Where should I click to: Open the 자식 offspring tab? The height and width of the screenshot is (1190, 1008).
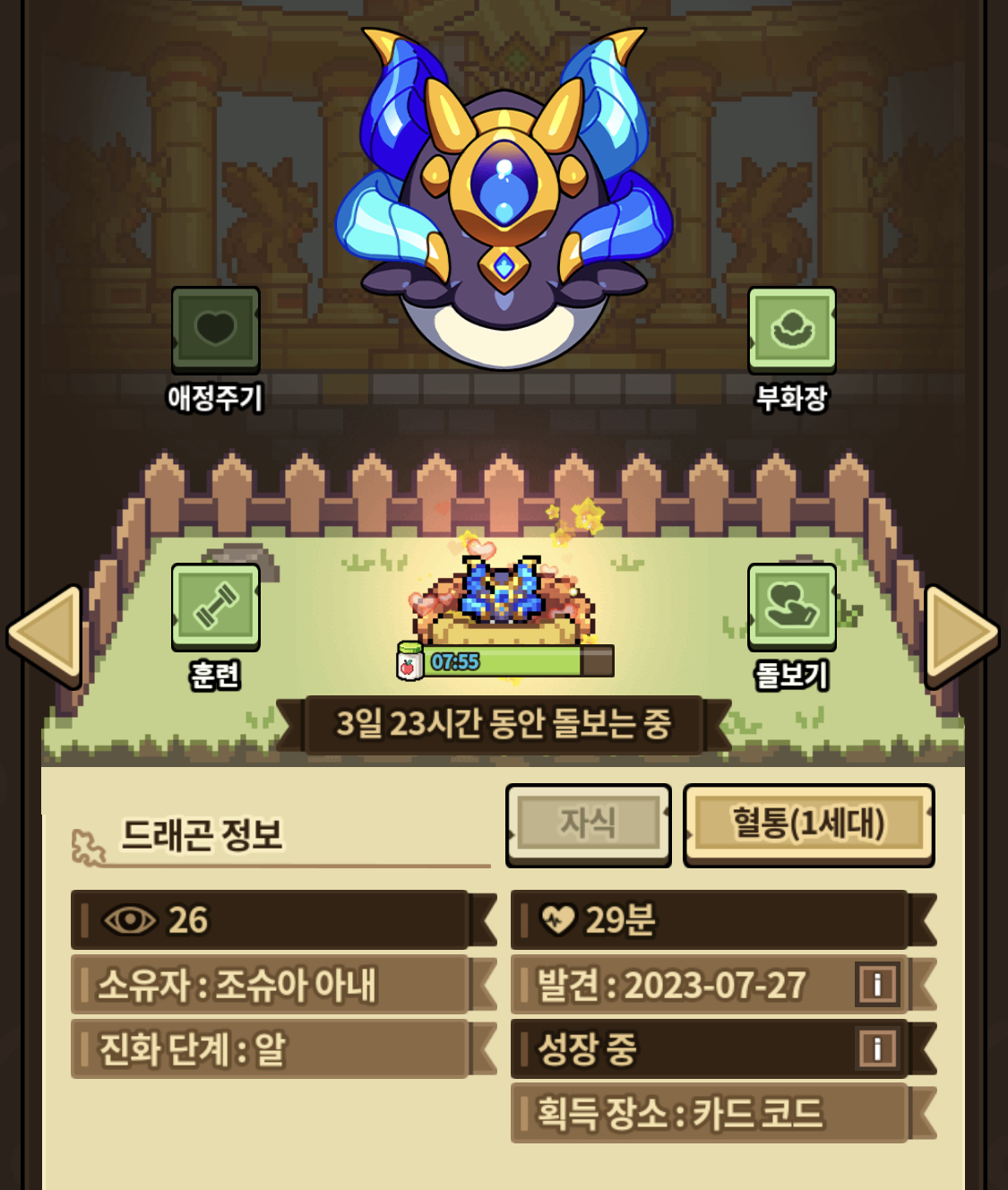tap(588, 824)
